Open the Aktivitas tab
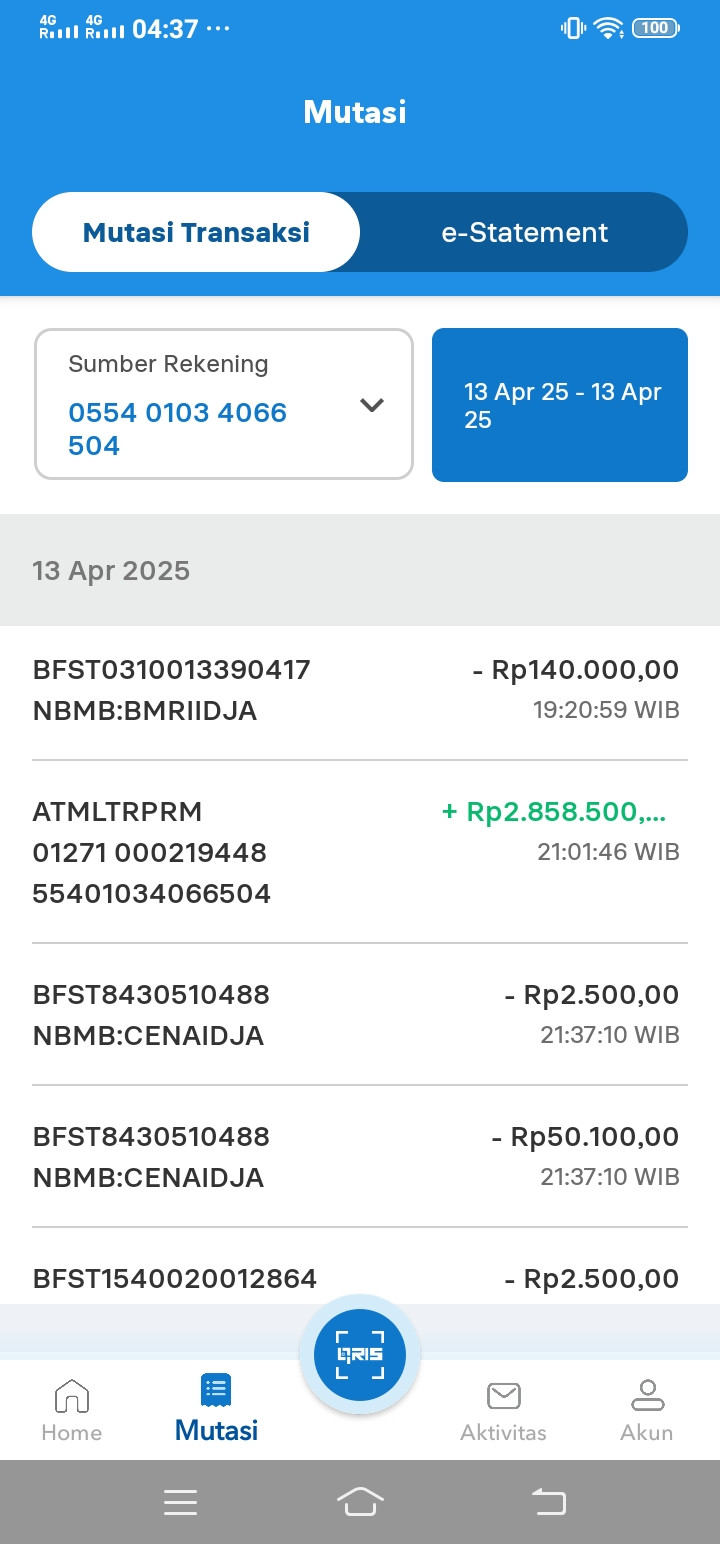The height and width of the screenshot is (1544, 720). [x=503, y=1410]
